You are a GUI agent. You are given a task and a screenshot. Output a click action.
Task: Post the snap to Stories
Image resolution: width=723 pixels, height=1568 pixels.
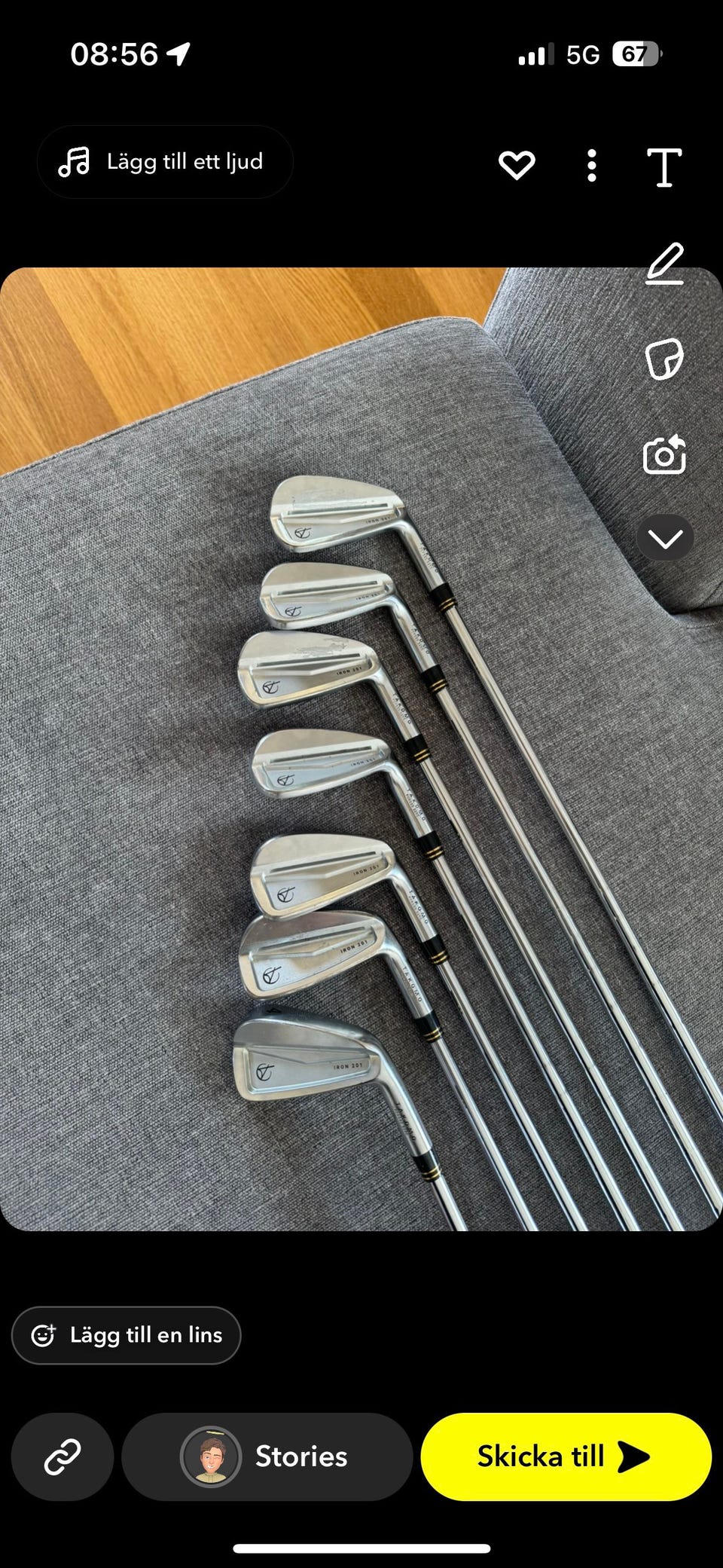tap(267, 1456)
